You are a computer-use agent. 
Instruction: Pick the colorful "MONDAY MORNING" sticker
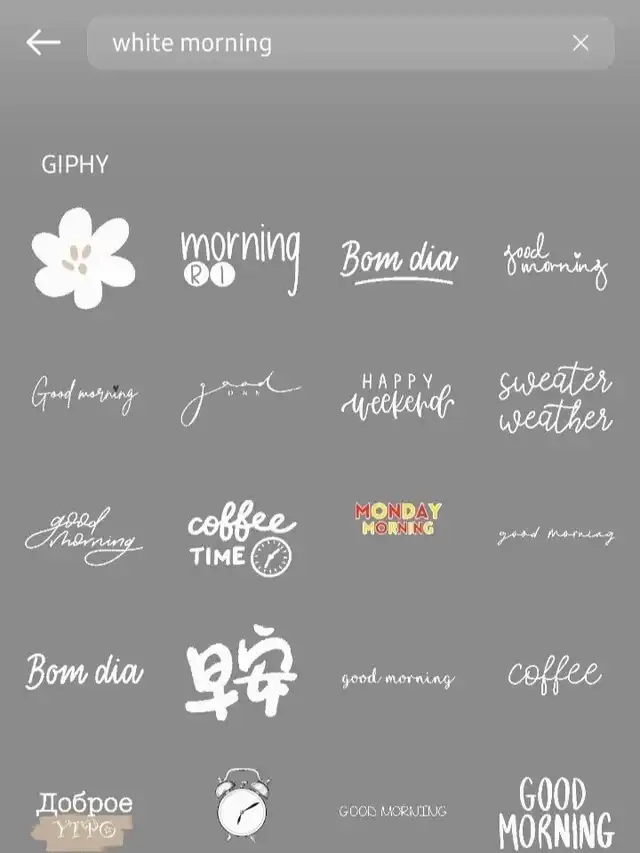tap(398, 518)
